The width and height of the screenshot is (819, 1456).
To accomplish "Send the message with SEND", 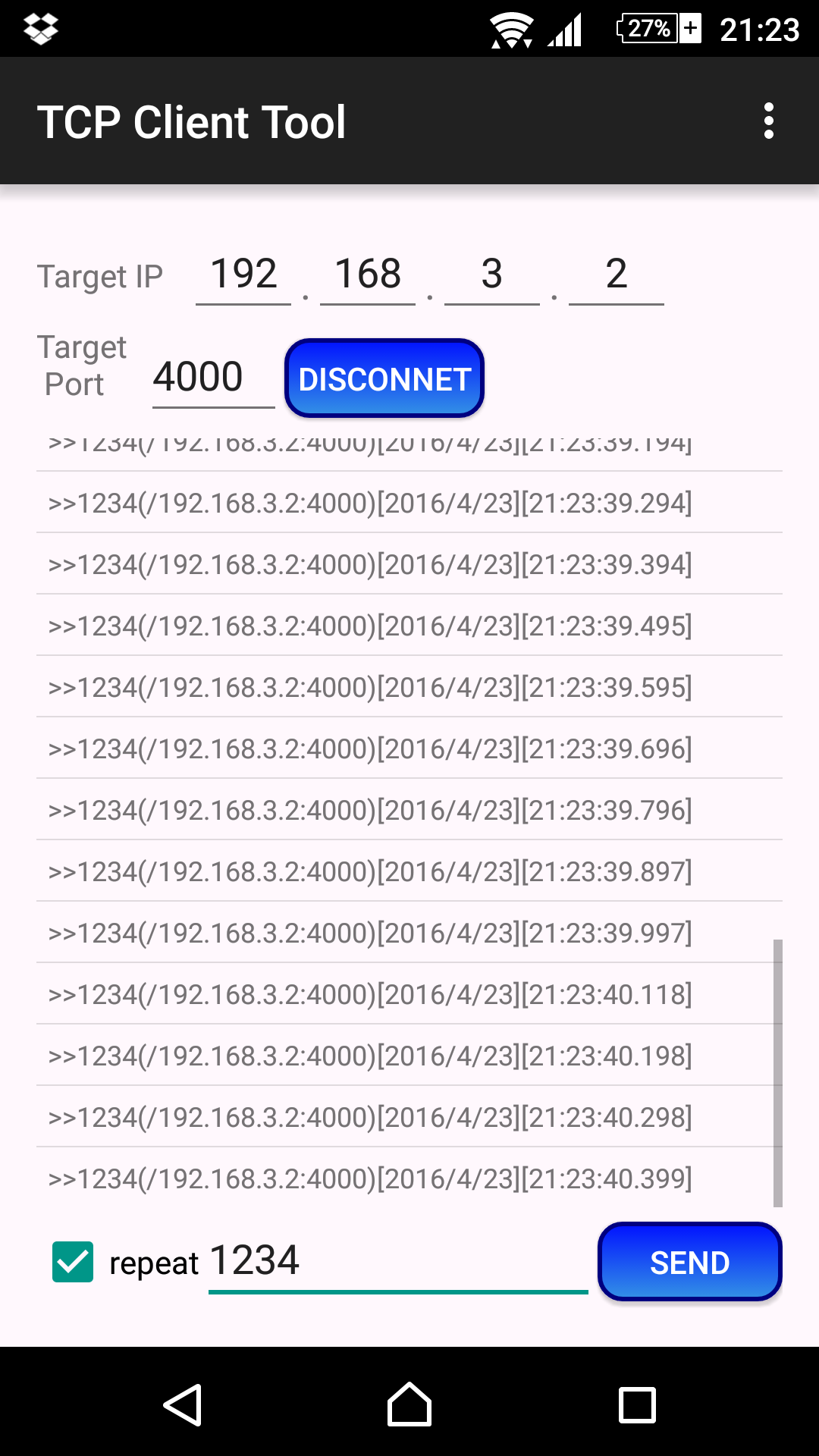I will (689, 1262).
